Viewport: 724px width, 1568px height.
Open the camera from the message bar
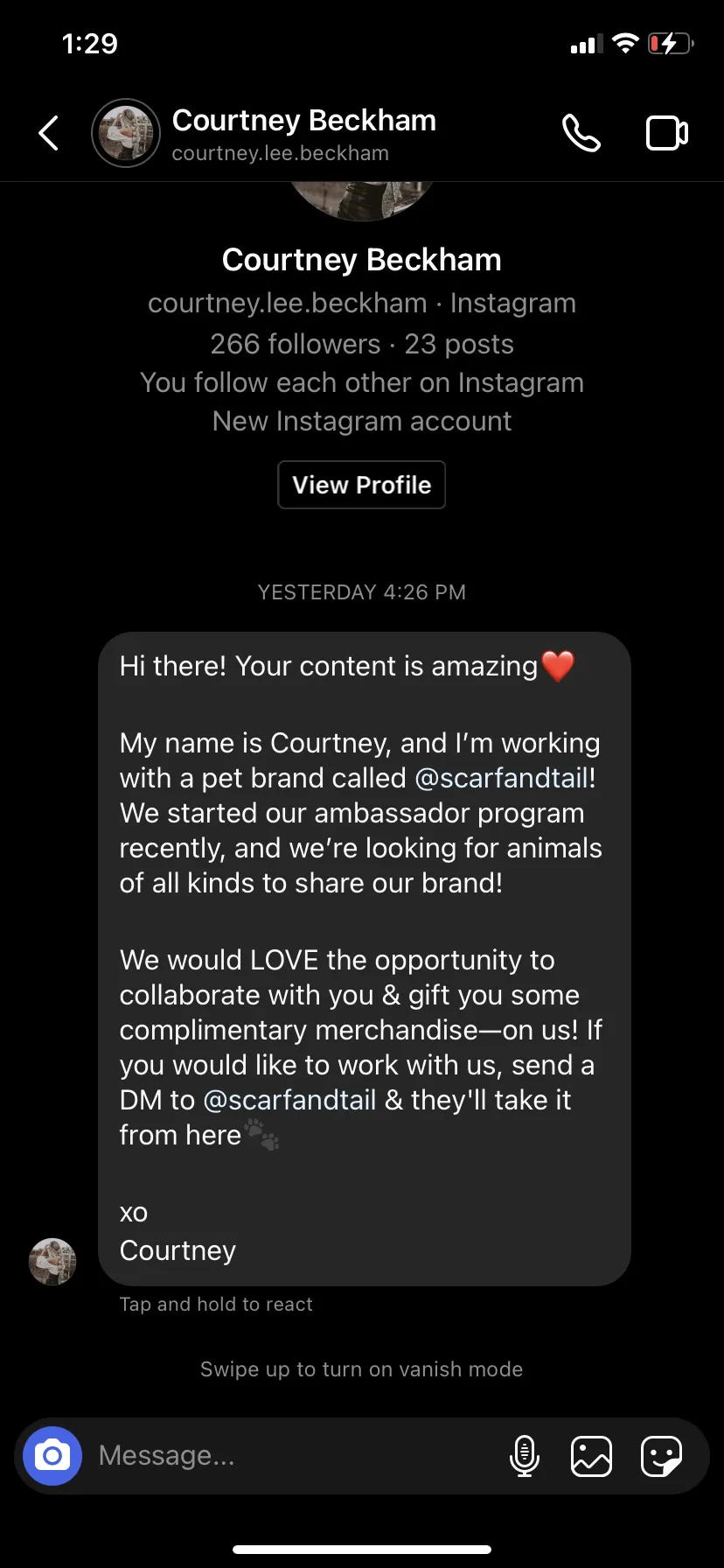[52, 1456]
